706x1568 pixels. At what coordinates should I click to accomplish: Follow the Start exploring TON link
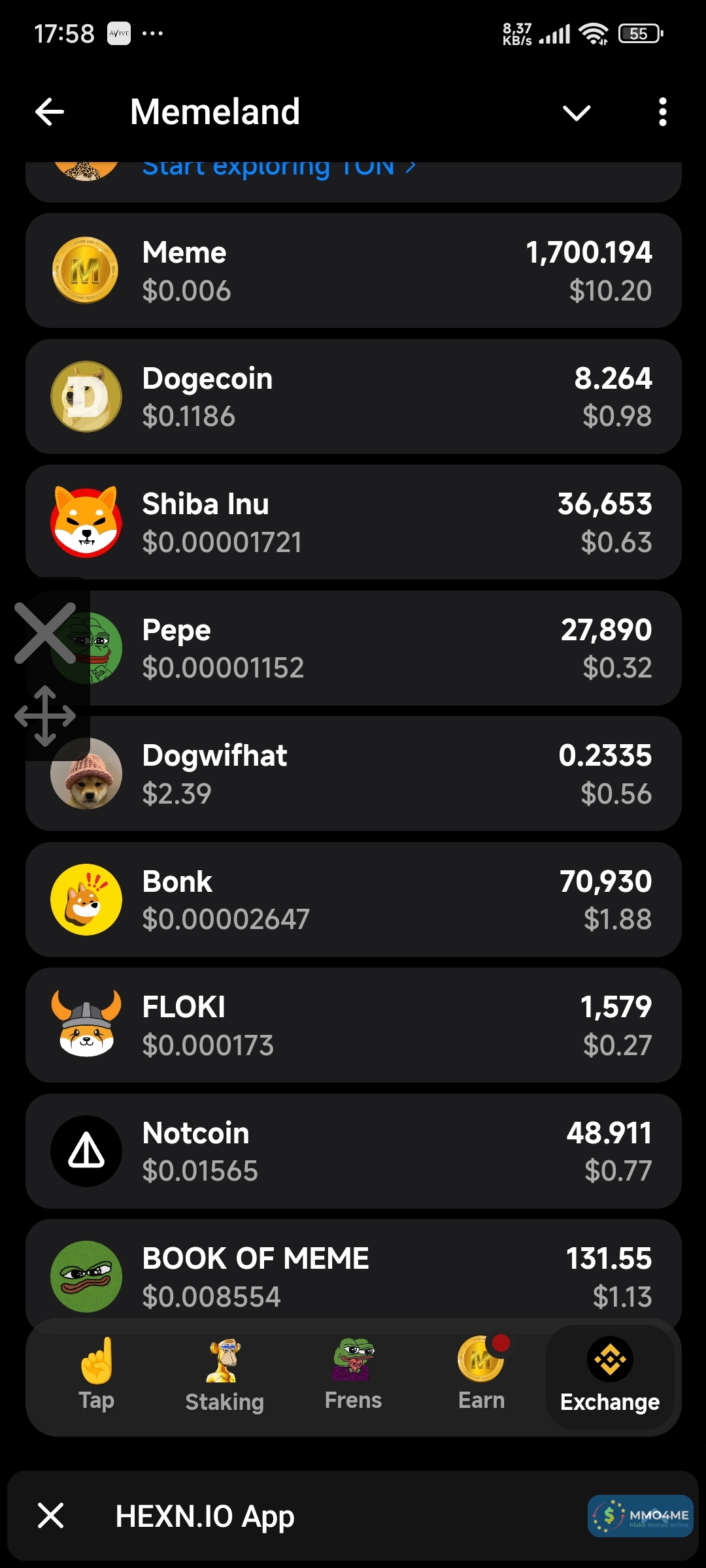coord(278,169)
